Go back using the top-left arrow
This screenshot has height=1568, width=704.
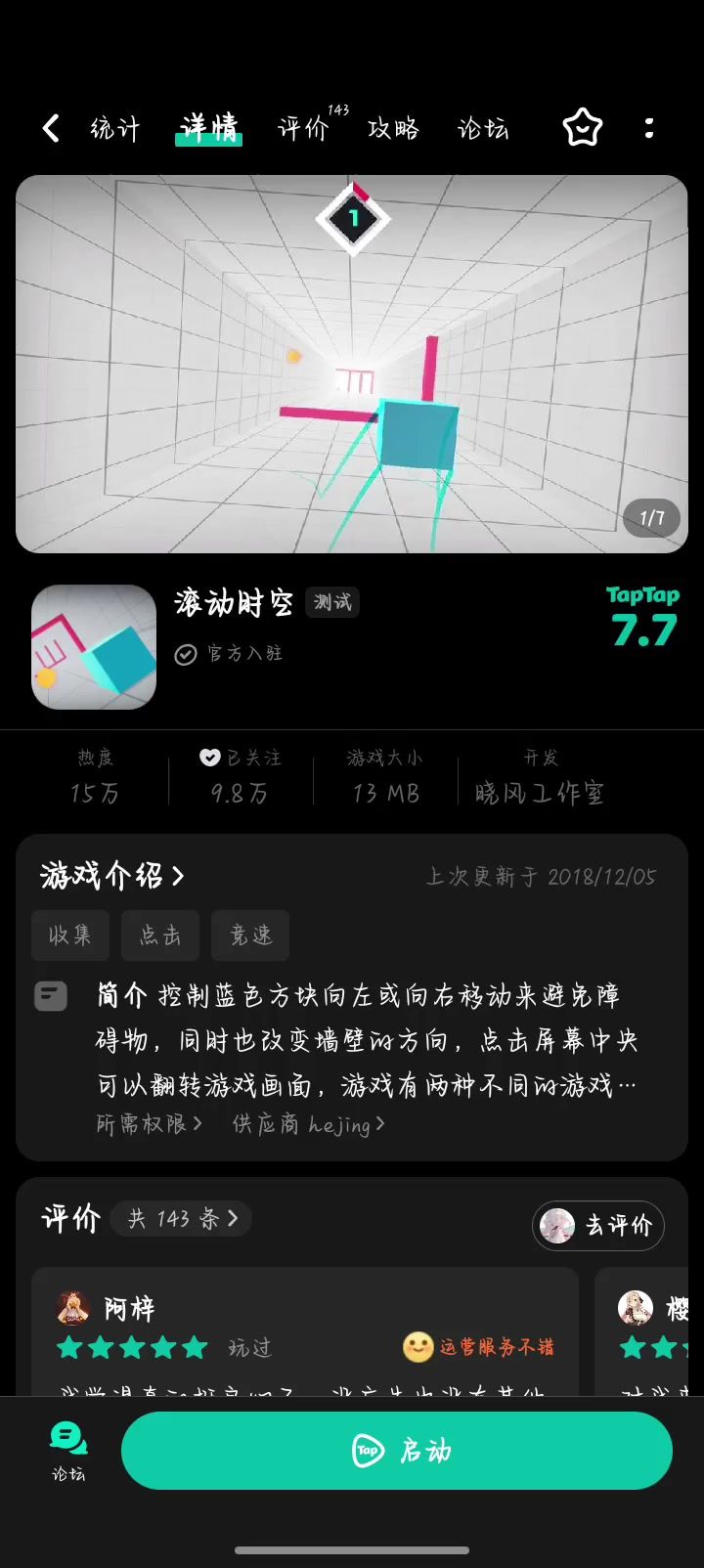pos(51,128)
